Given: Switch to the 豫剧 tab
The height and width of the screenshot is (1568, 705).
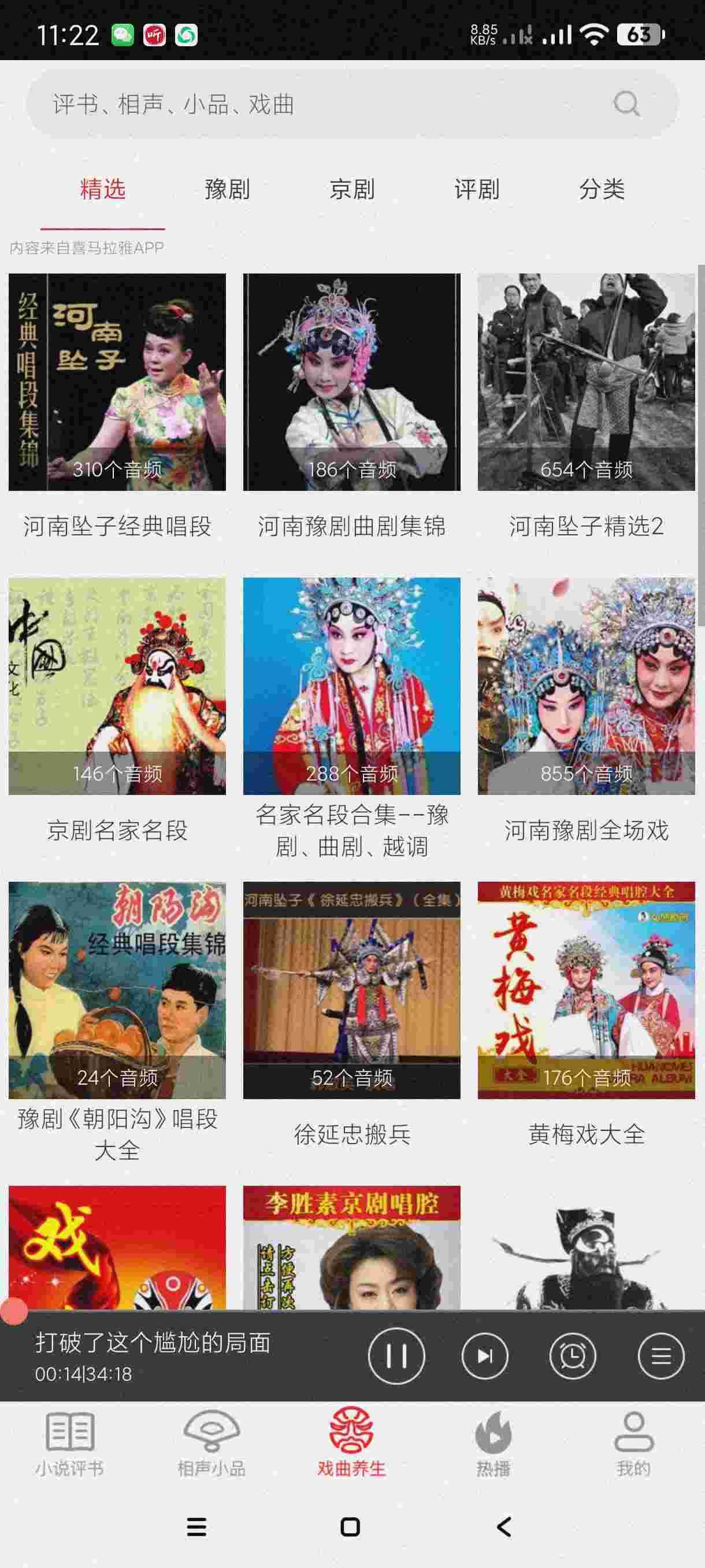Looking at the screenshot, I should [x=227, y=189].
